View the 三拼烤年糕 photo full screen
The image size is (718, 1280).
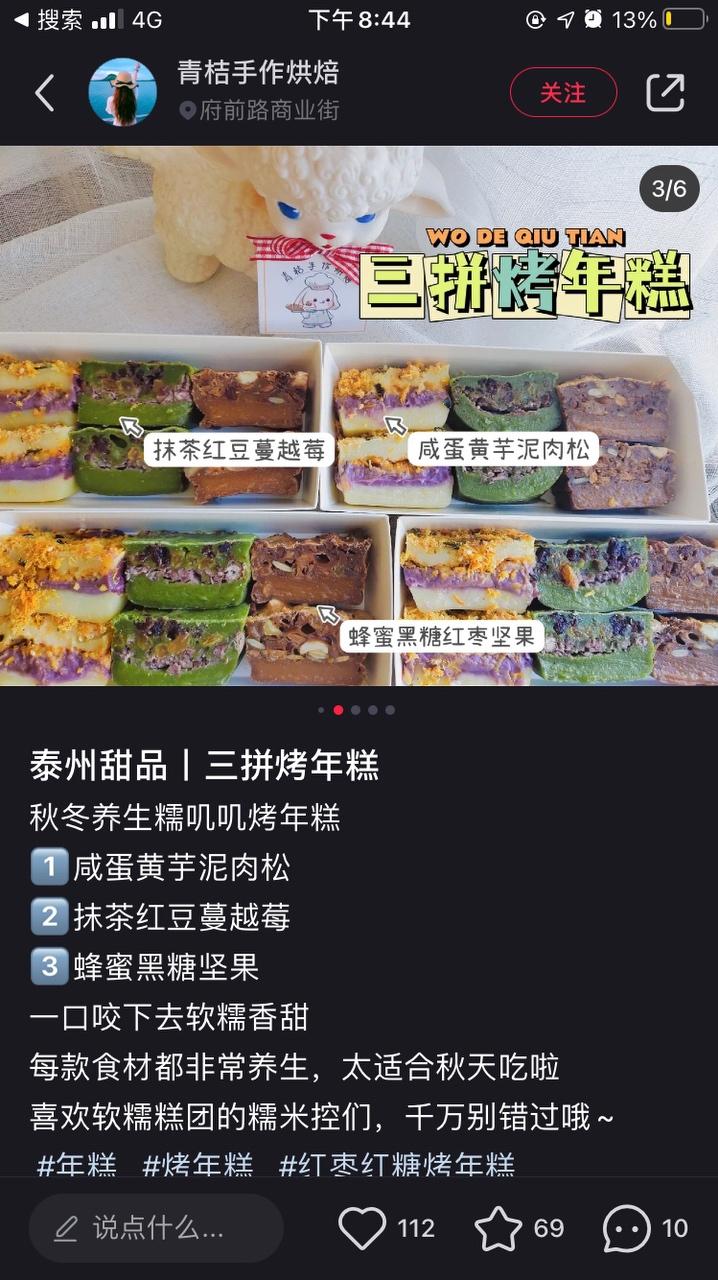pos(359,415)
